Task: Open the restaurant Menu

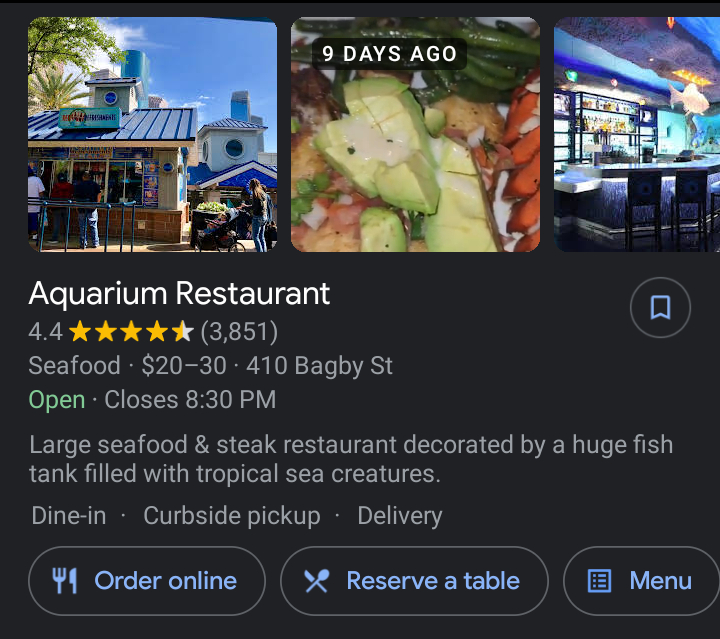Action: coord(642,581)
